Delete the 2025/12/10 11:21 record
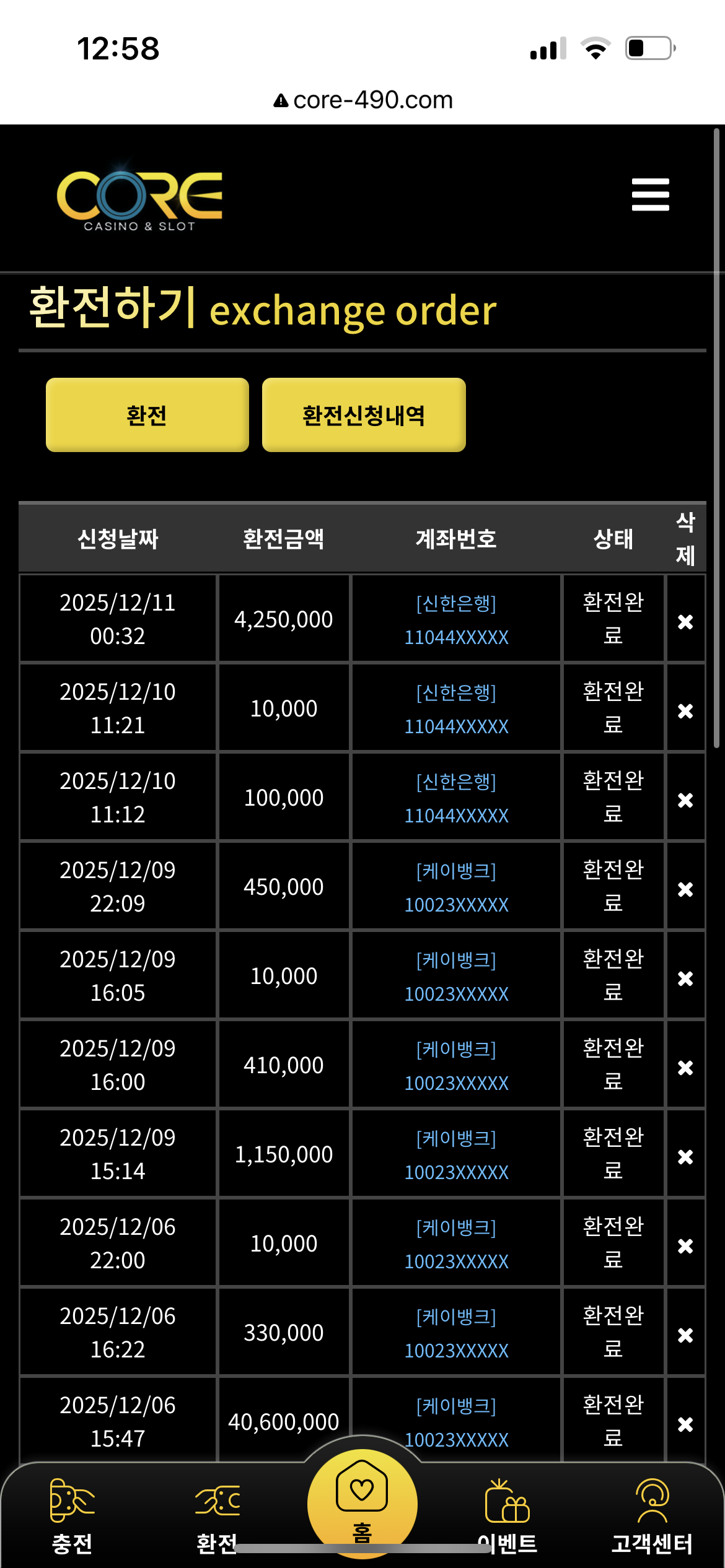This screenshot has width=725, height=1568. [x=685, y=710]
